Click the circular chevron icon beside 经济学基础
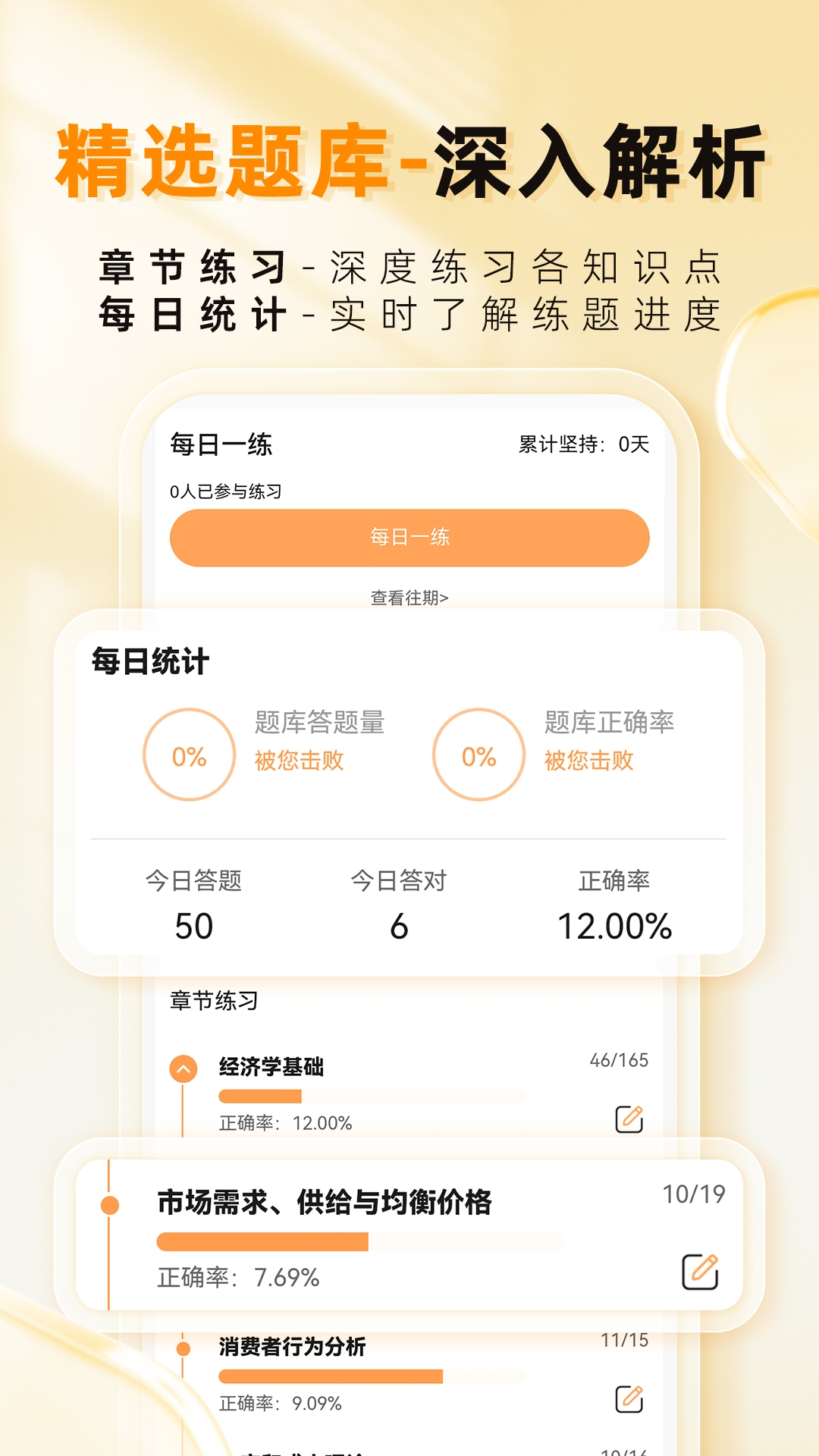Screen dimensions: 819x1456 182,1067
